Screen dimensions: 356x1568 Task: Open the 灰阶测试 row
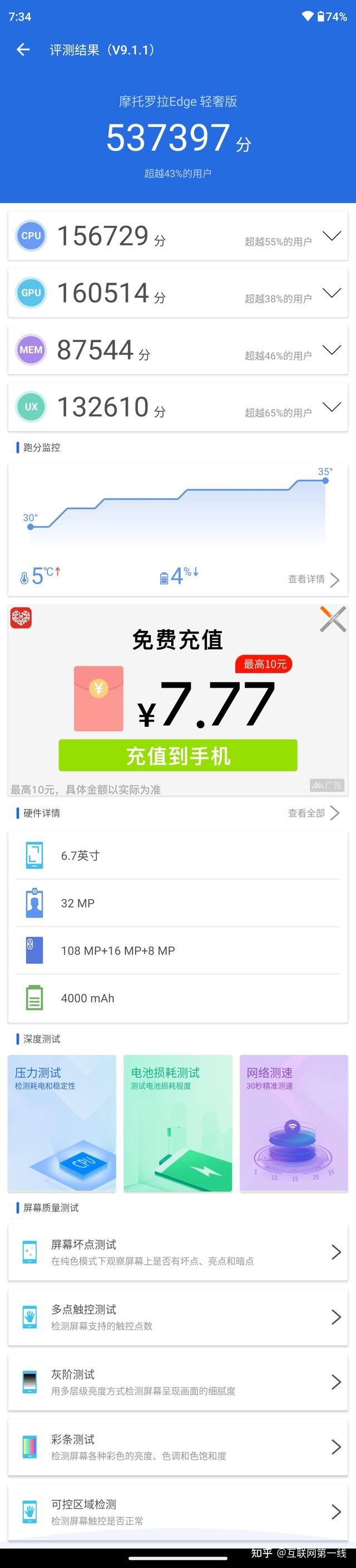(x=177, y=1382)
